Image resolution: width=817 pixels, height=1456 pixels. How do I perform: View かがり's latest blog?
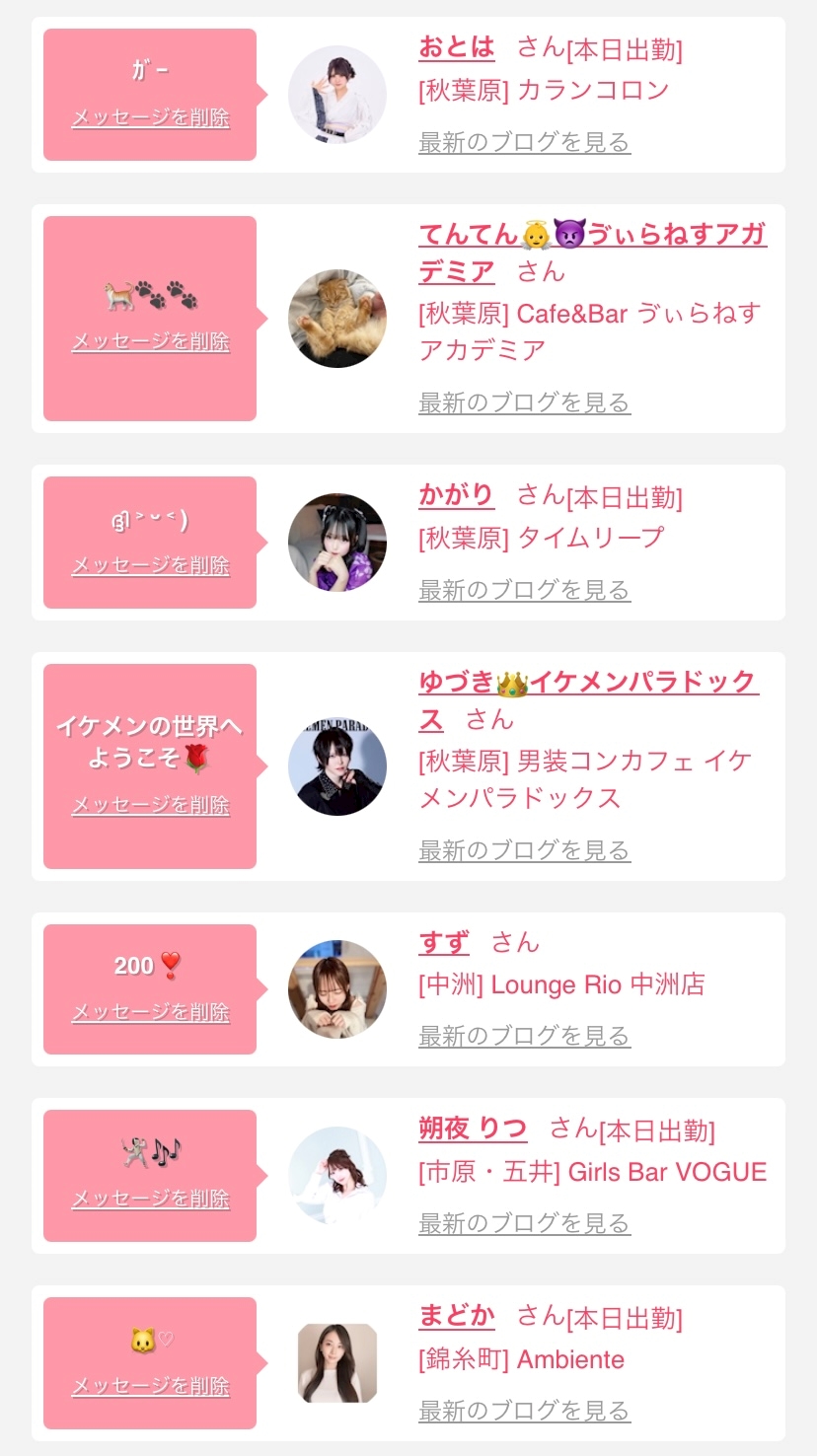[524, 590]
